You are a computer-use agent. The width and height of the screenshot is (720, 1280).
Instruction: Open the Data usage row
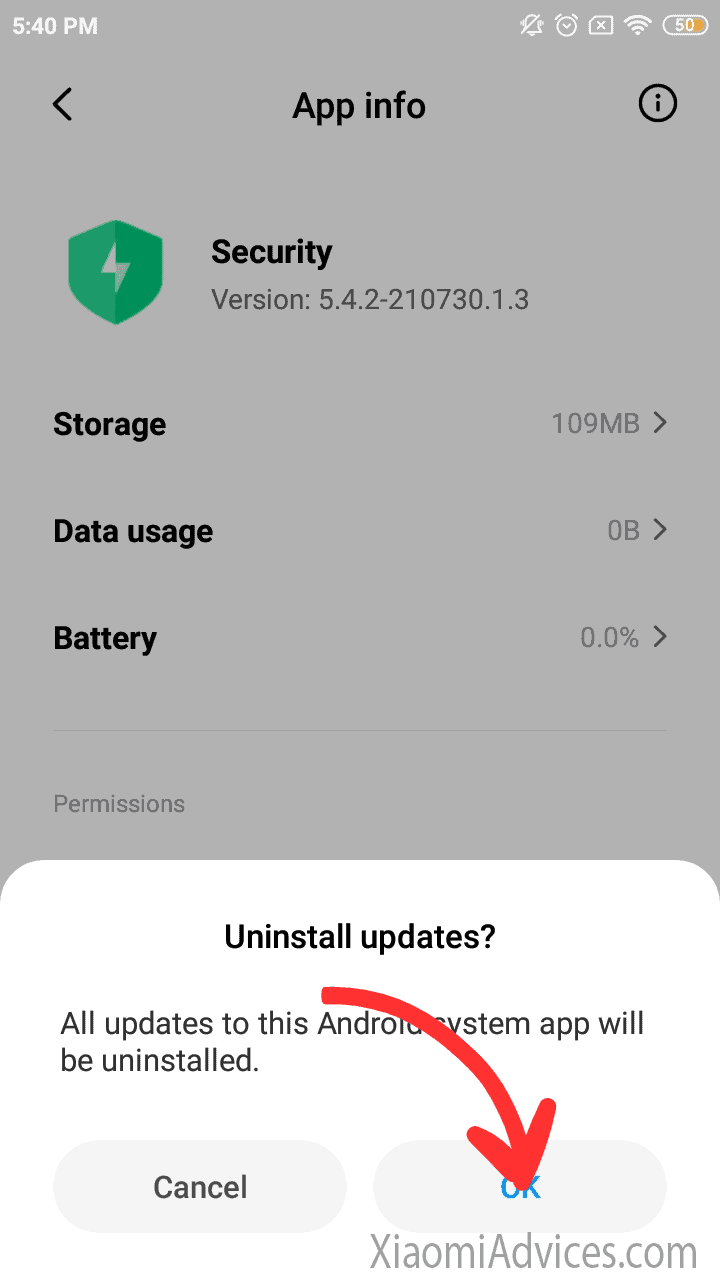click(360, 530)
